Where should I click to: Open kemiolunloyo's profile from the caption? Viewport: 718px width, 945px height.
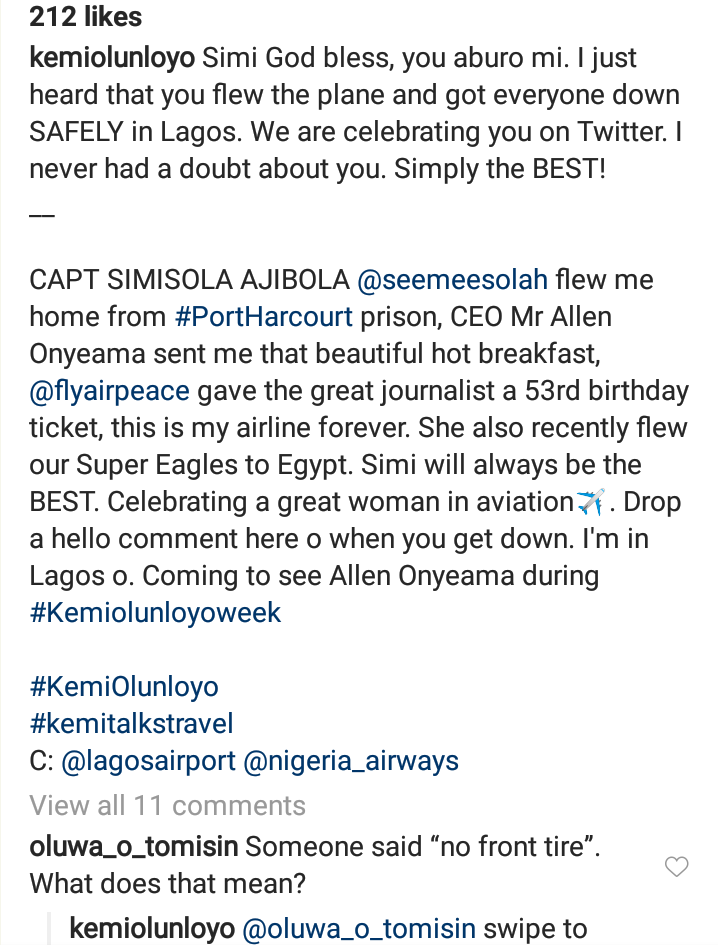click(111, 59)
